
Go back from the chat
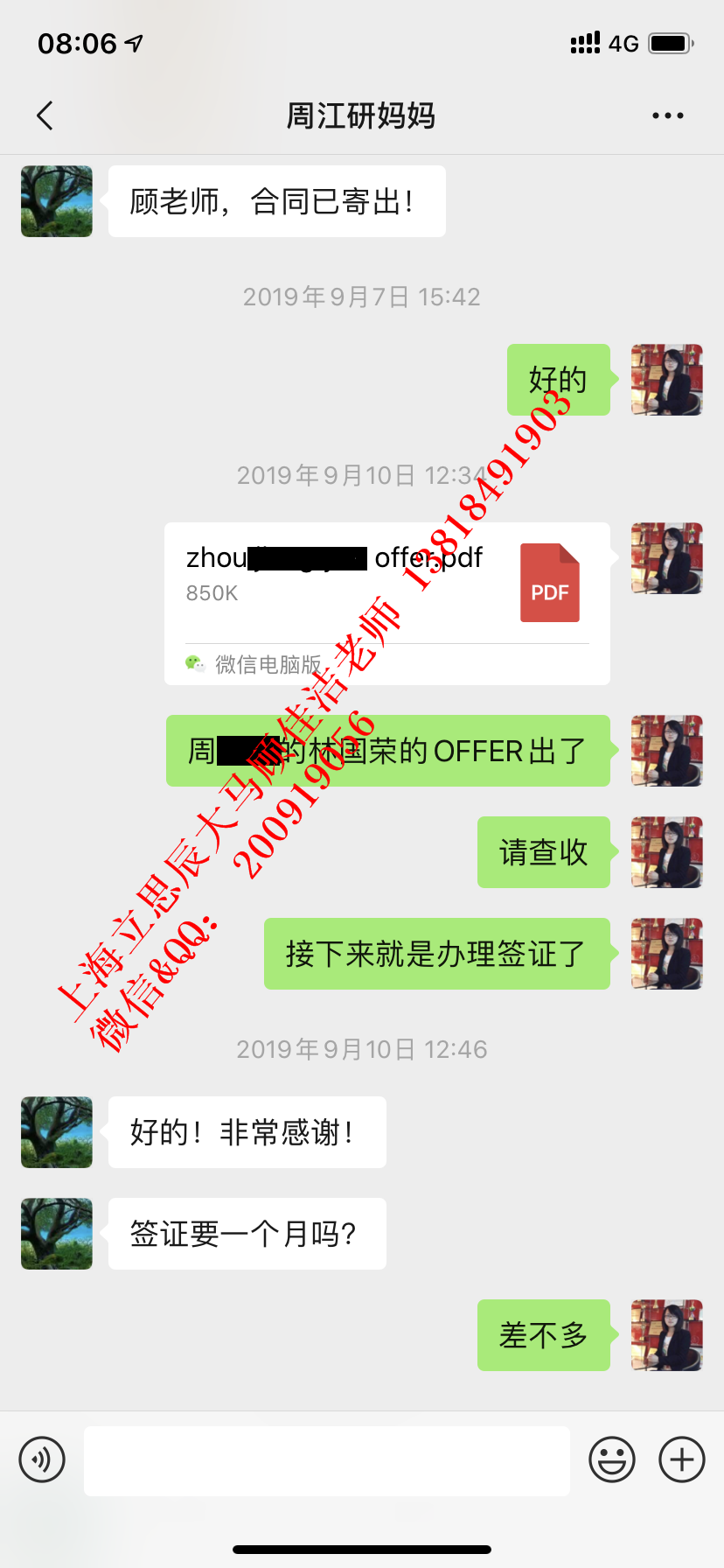pos(45,115)
